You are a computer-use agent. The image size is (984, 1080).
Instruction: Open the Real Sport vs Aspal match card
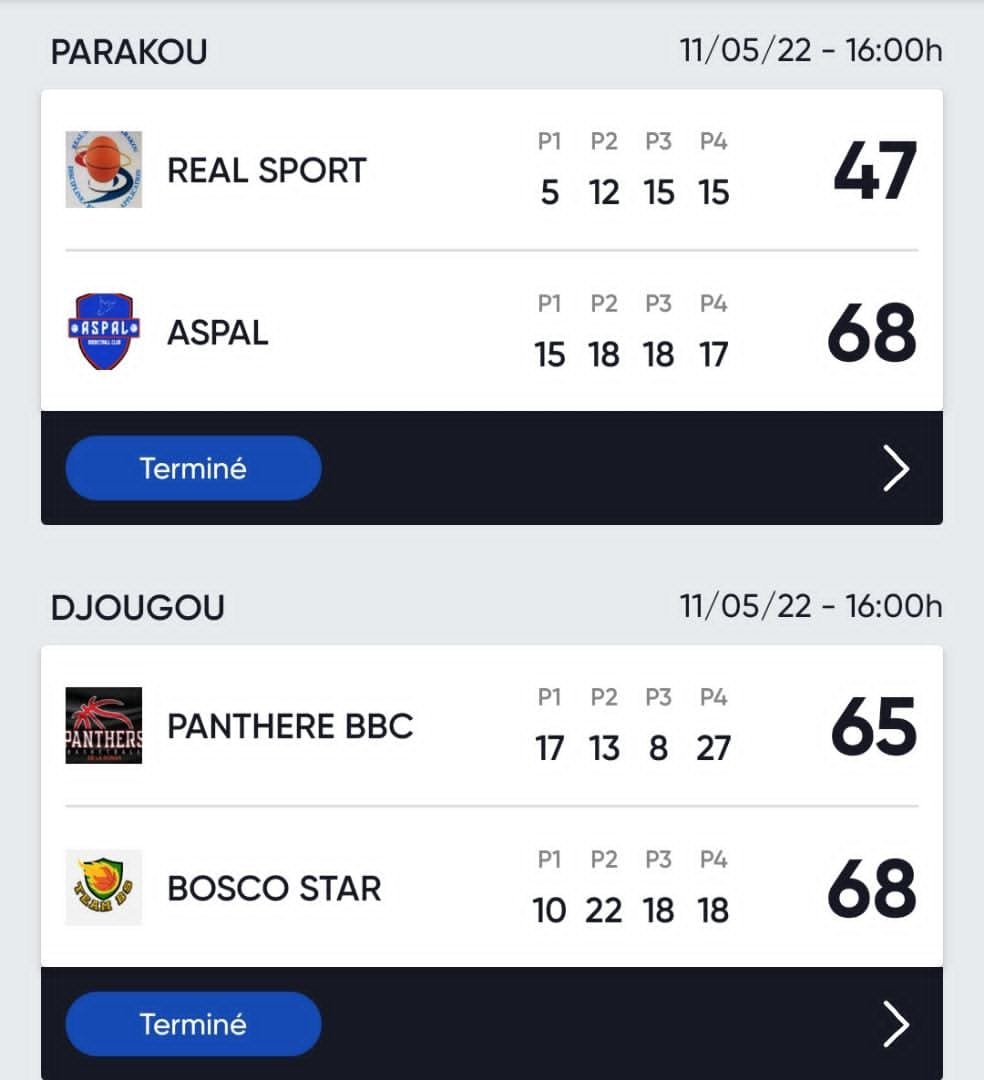491,250
